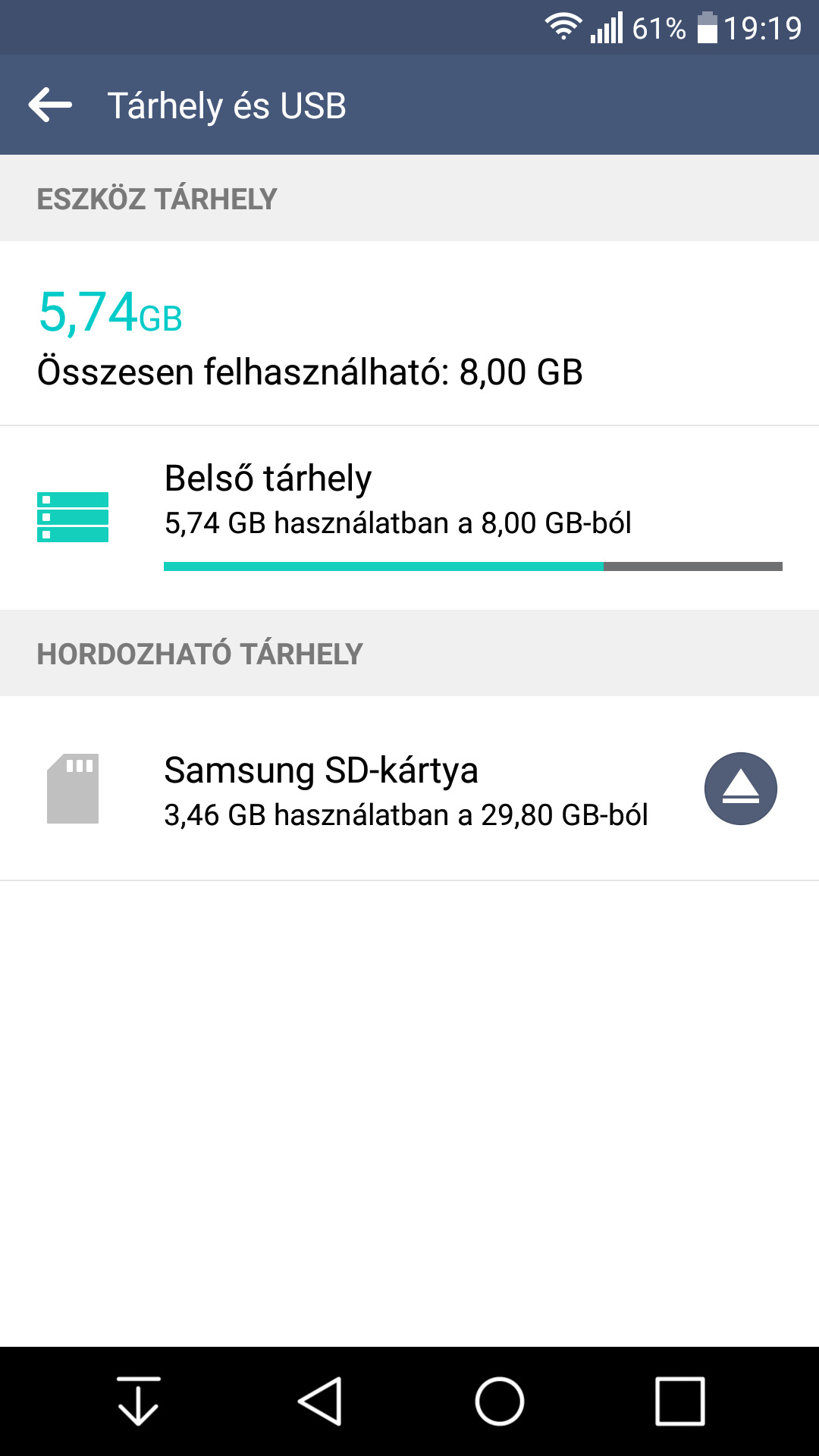Pull down notification panel from navigation bar
This screenshot has width=819, height=1456.
tap(138, 1401)
